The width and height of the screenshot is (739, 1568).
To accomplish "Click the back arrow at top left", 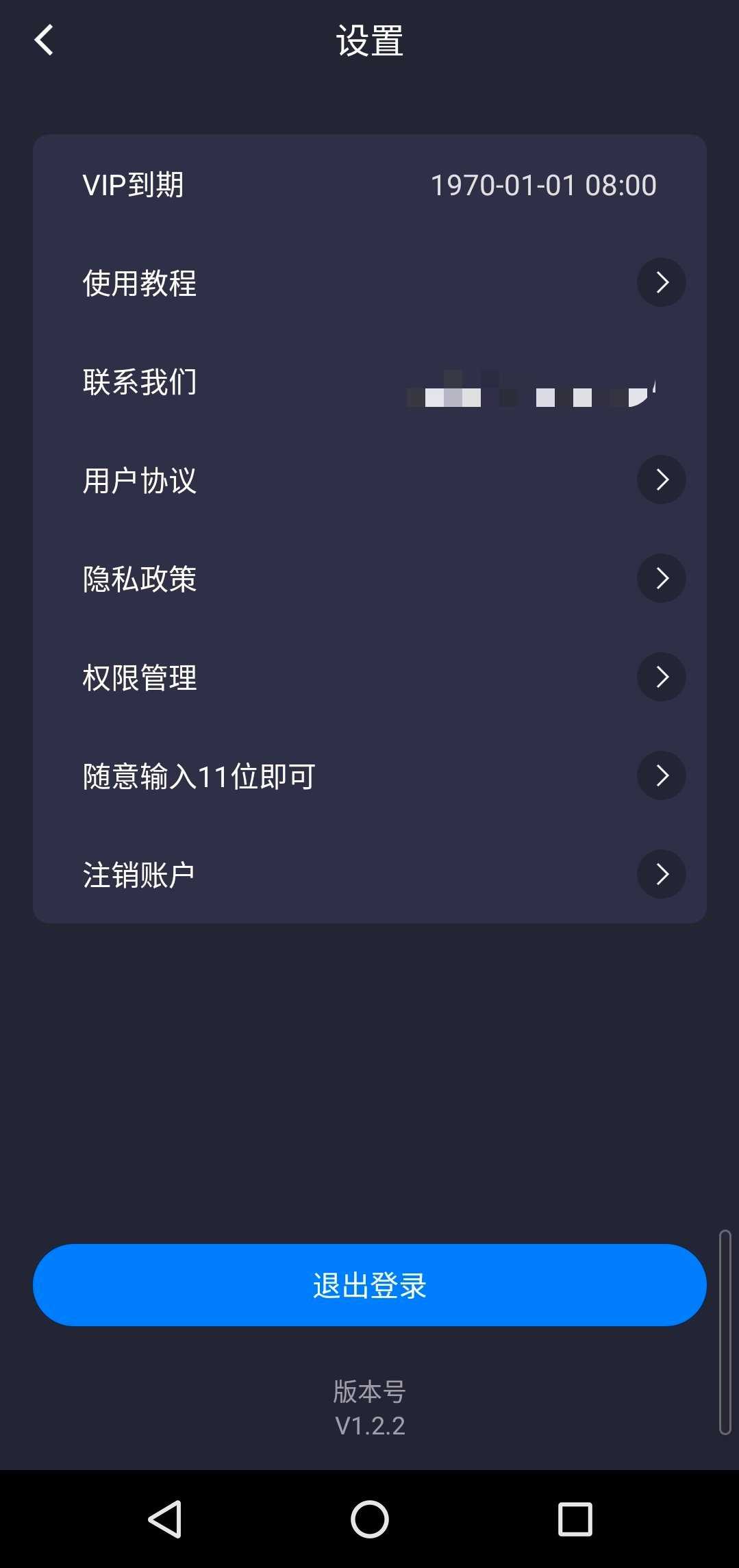I will [44, 40].
